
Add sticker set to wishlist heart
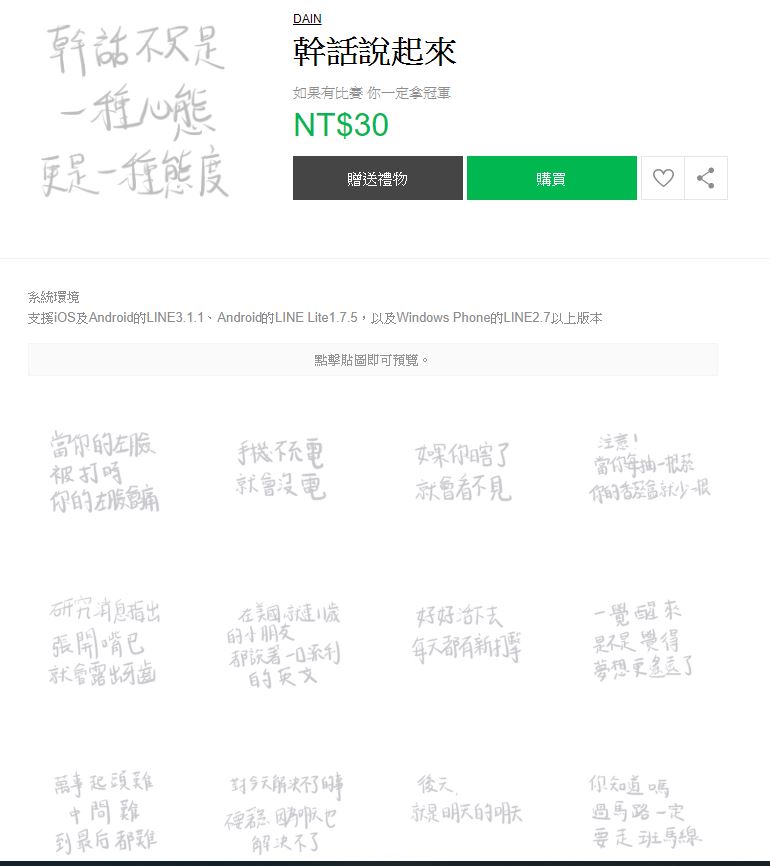pyautogui.click(x=663, y=179)
